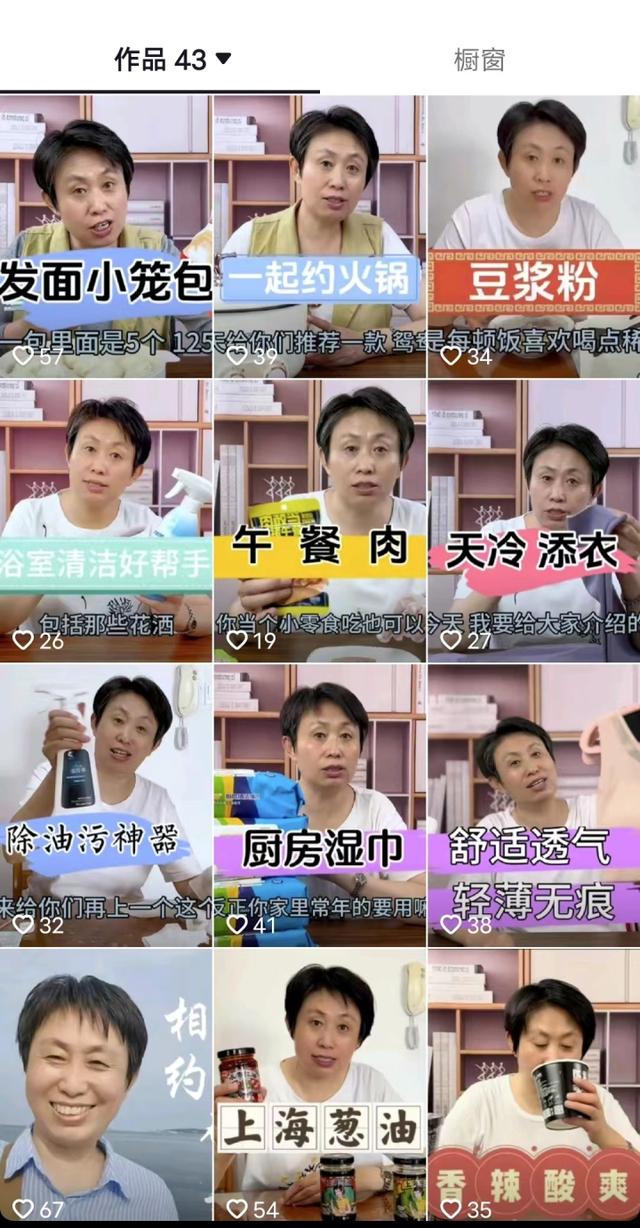640x1228 pixels.
Task: Open the 除油污神器 video
Action: pos(106,805)
